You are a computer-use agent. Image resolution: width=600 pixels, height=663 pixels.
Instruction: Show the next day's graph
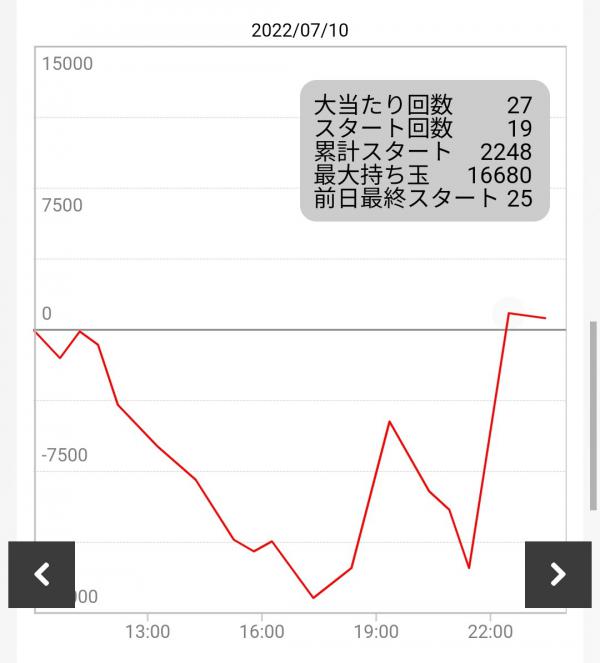pyautogui.click(x=557, y=574)
